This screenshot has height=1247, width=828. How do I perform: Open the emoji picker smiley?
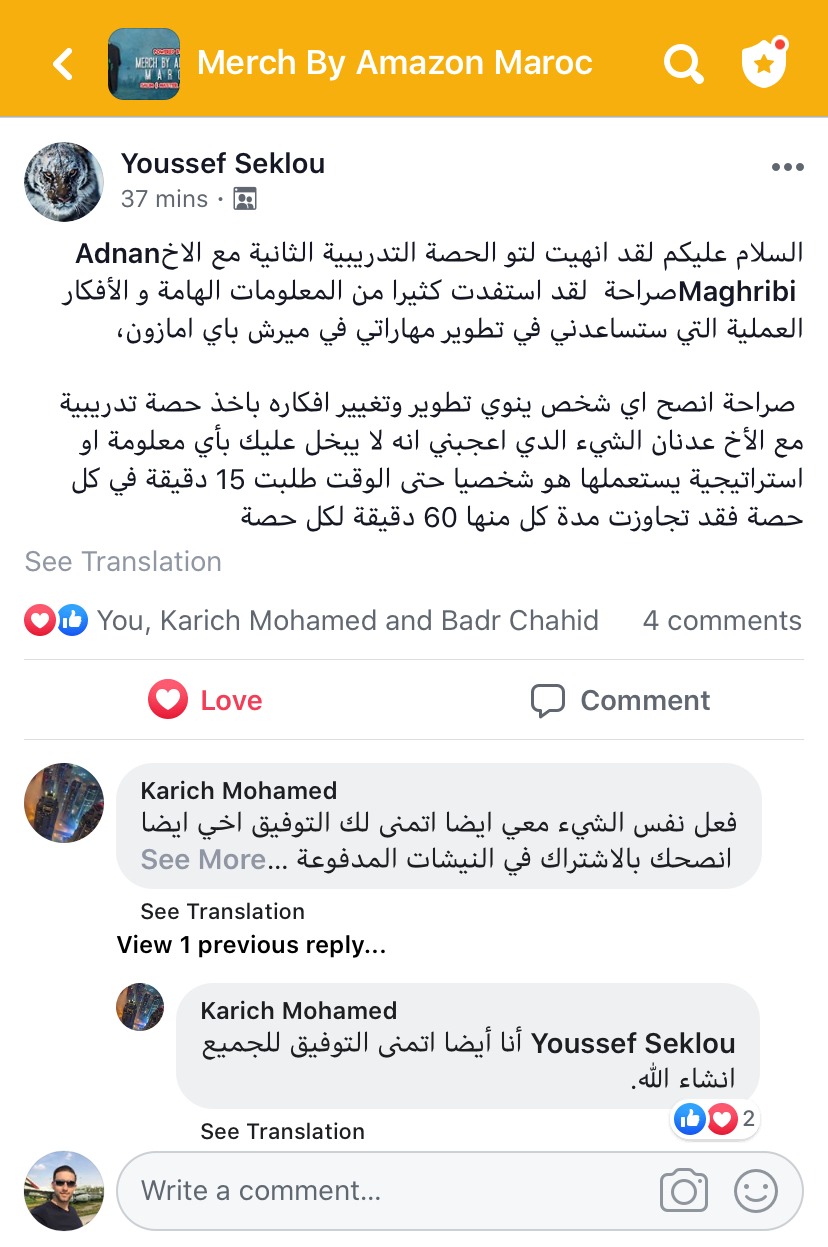pyautogui.click(x=756, y=1191)
